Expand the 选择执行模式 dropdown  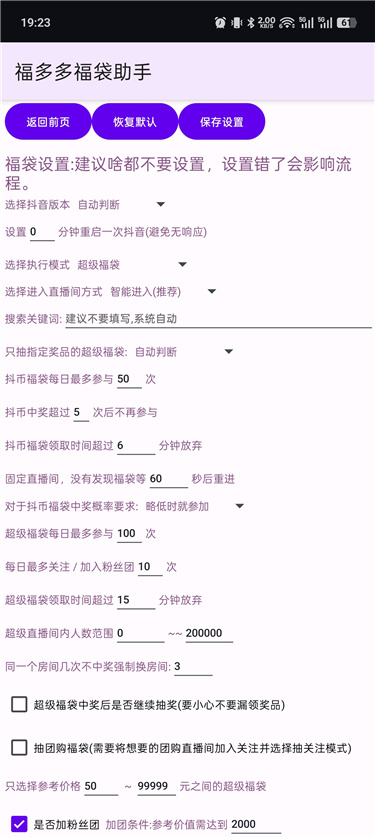tap(132, 265)
